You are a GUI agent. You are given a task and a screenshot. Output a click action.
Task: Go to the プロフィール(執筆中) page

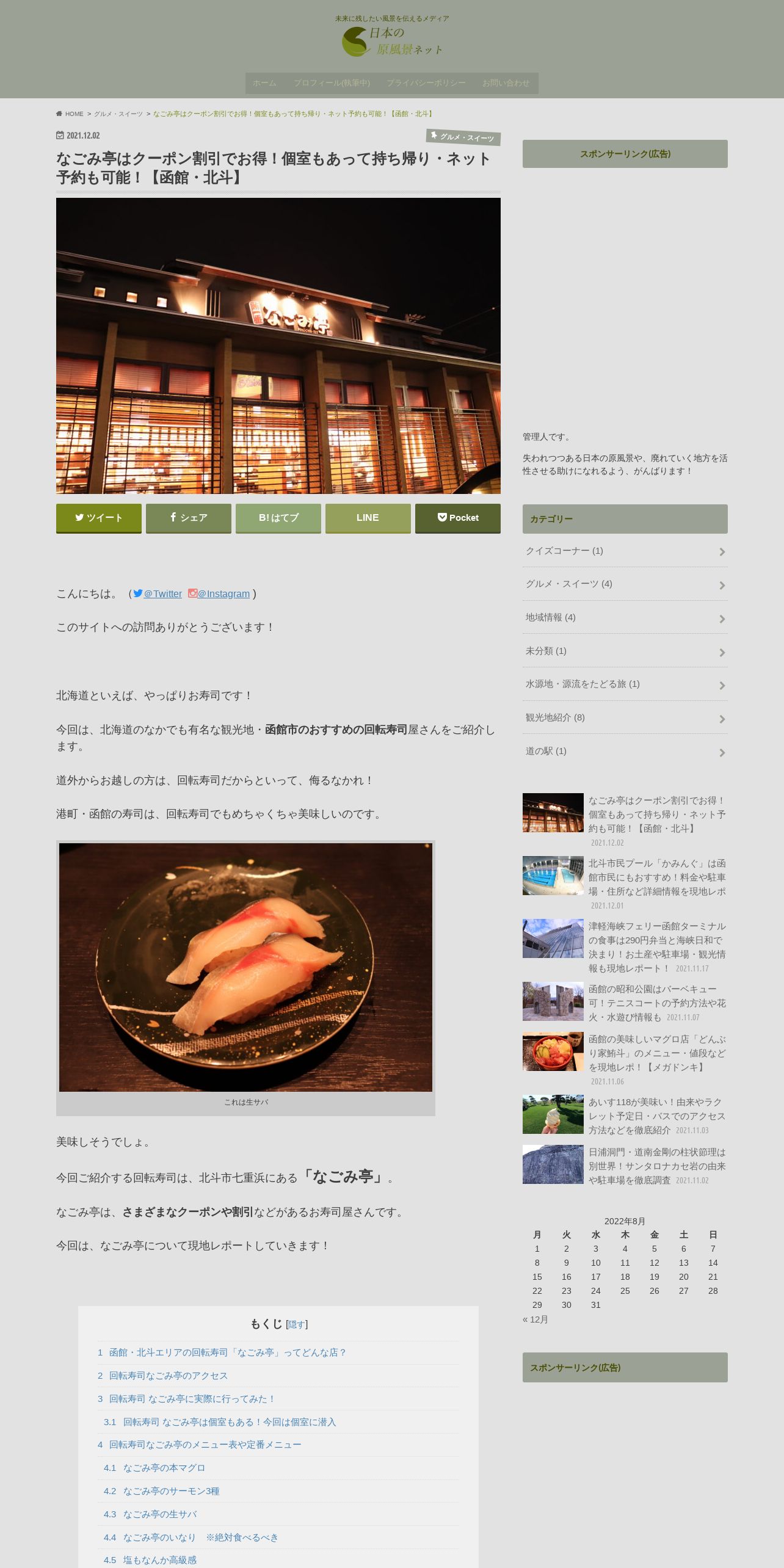coord(332,83)
